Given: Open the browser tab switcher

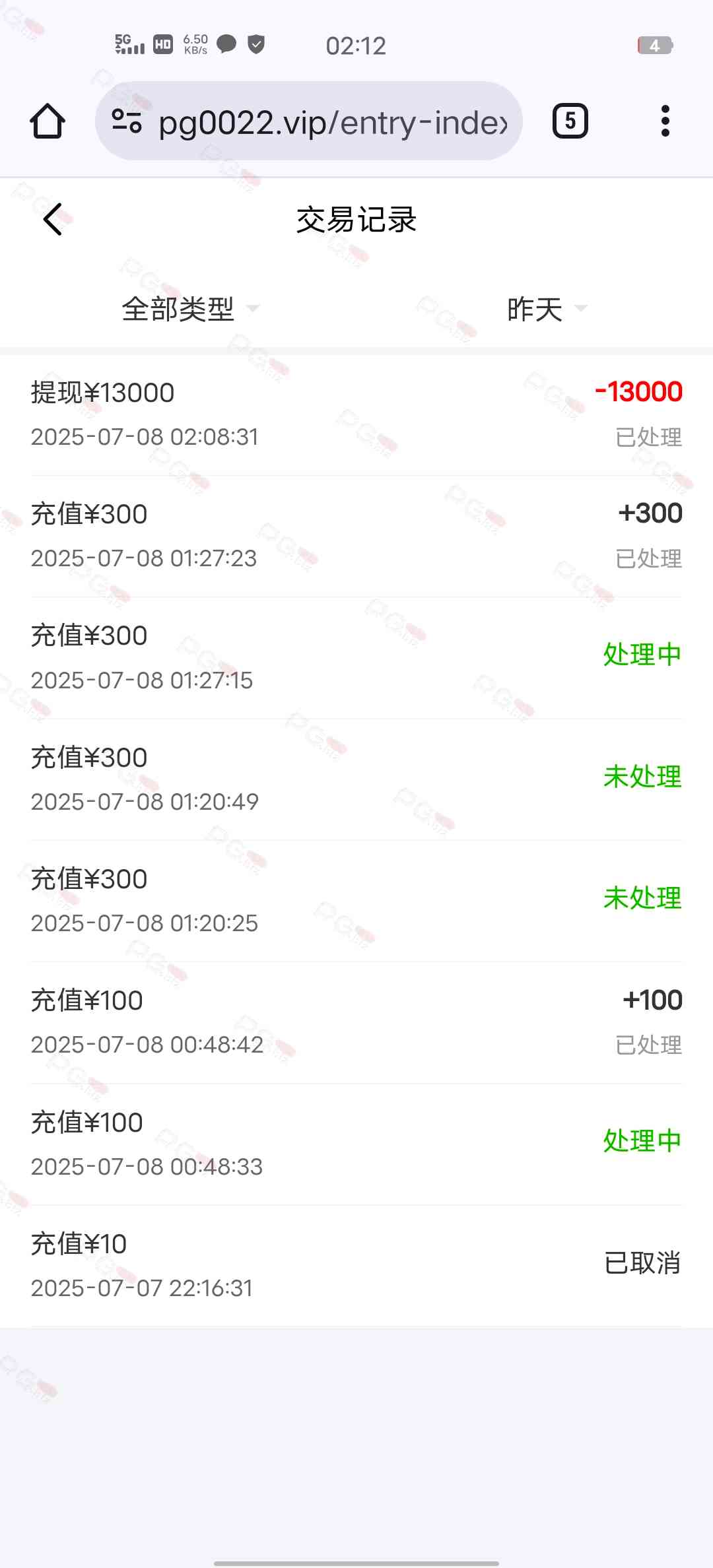Looking at the screenshot, I should coord(570,121).
